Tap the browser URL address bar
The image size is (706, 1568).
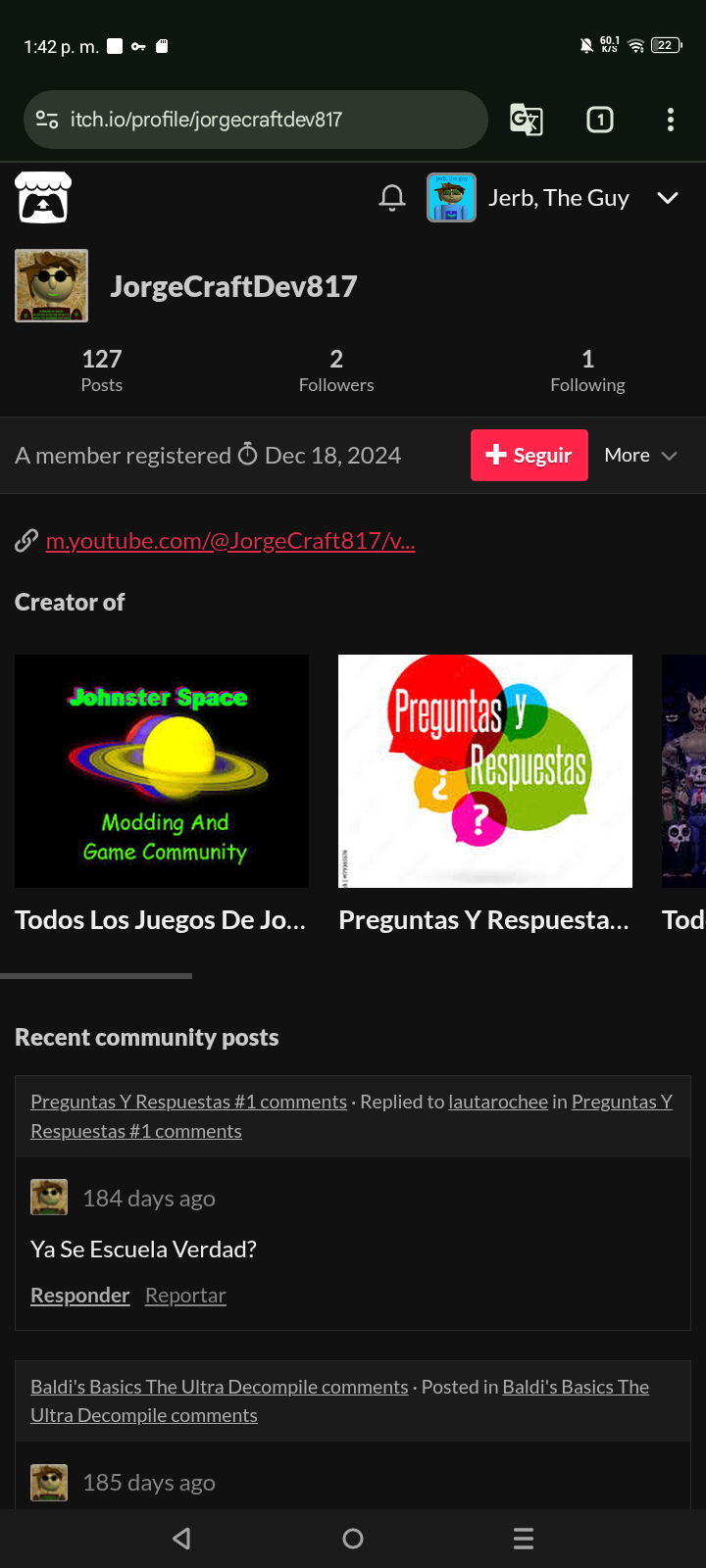pyautogui.click(x=255, y=120)
